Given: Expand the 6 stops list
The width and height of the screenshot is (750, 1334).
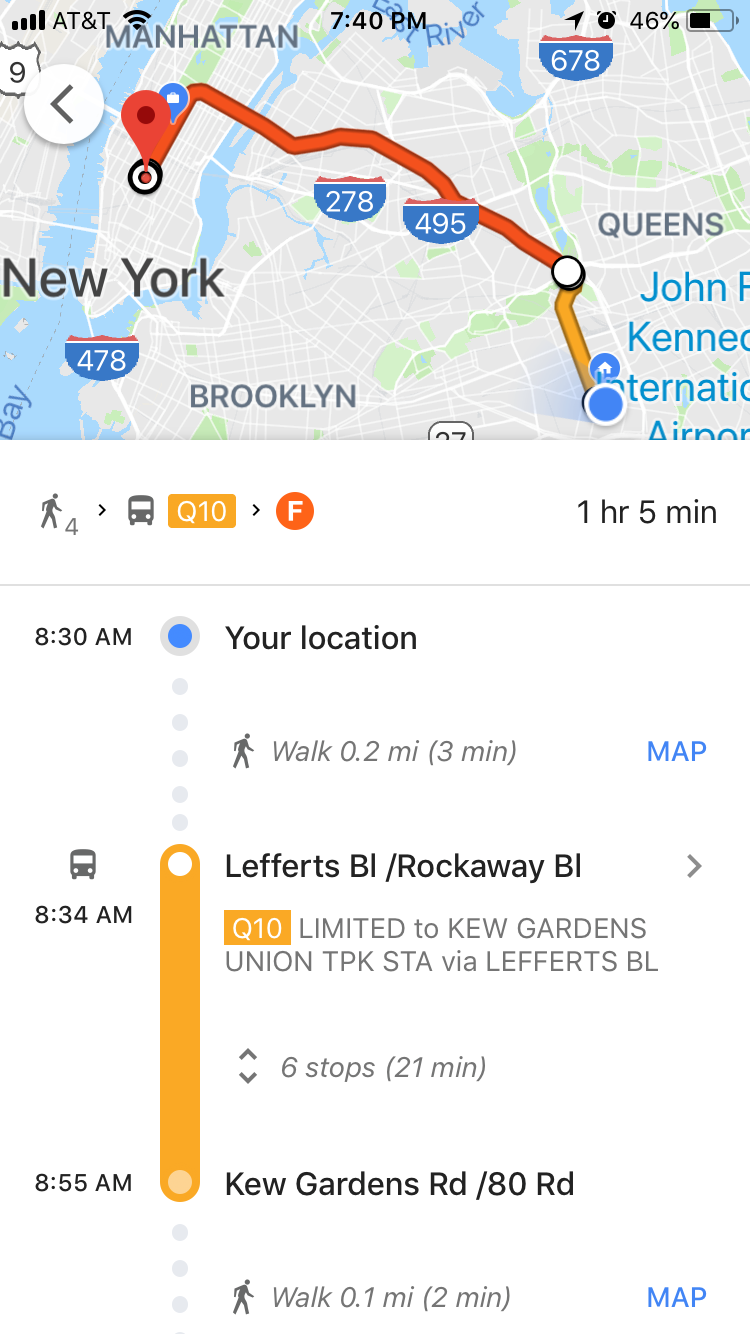Looking at the screenshot, I should pos(364,1067).
